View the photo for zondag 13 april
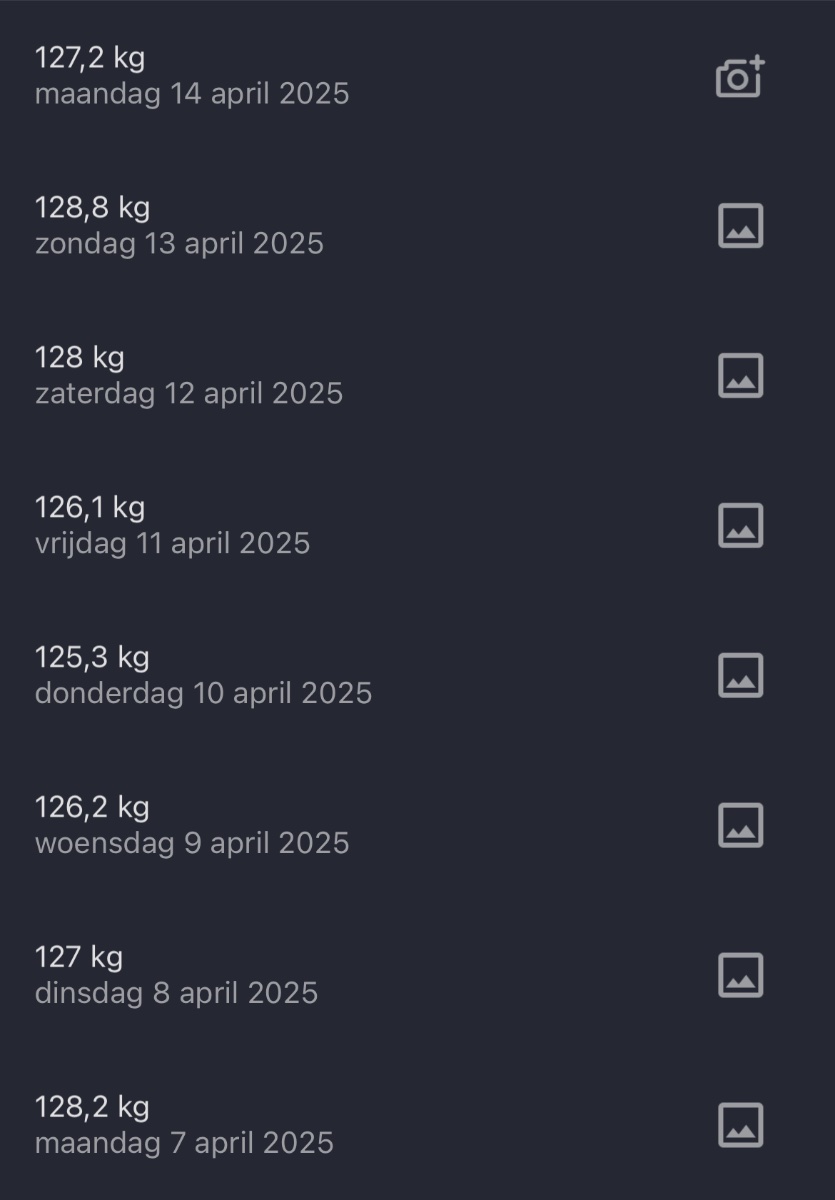Screen dimensions: 835x1200 (740, 226)
